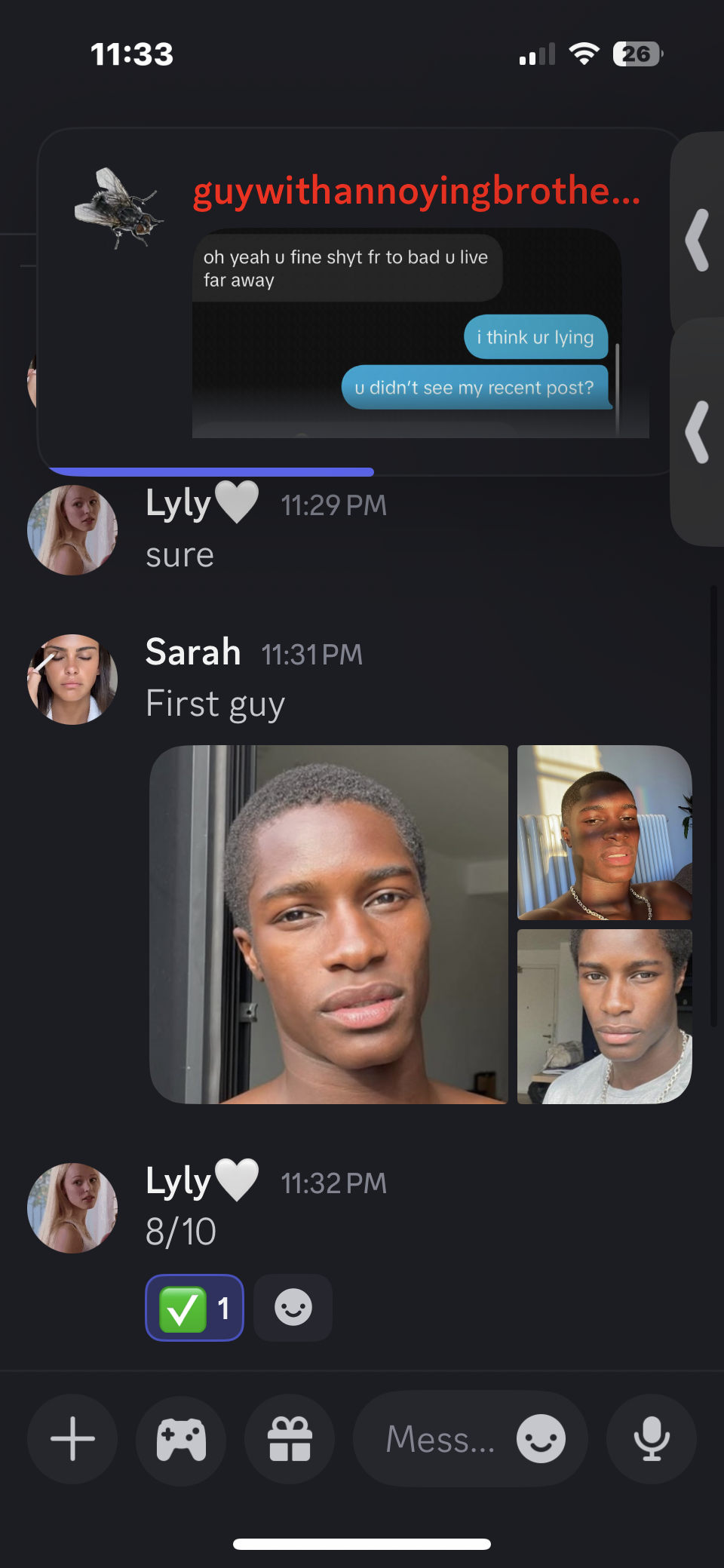Open the gift button
The width and height of the screenshot is (724, 1568).
click(x=290, y=1439)
